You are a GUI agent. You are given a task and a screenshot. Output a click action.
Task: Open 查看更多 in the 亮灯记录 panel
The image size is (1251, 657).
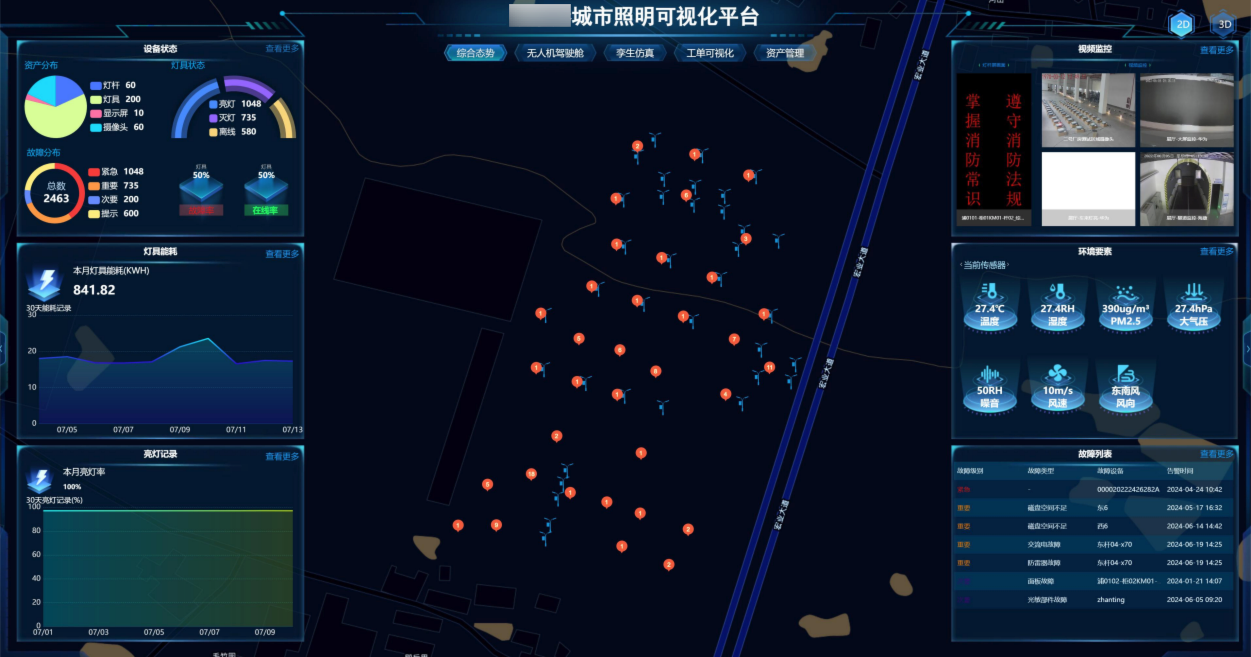click(x=282, y=457)
